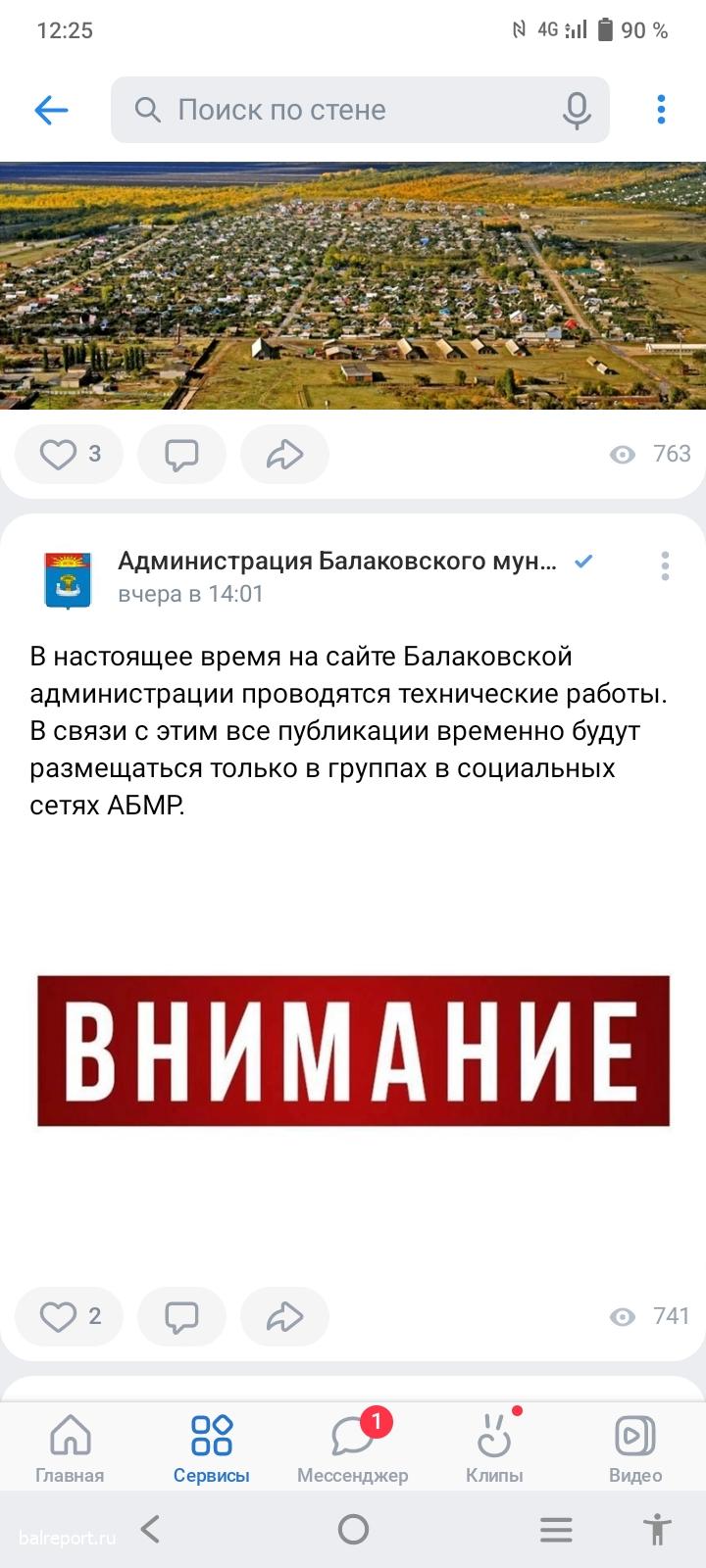Share the ВНИМАНИЕ post
Viewport: 706px width, 1568px height.
pyautogui.click(x=284, y=1316)
